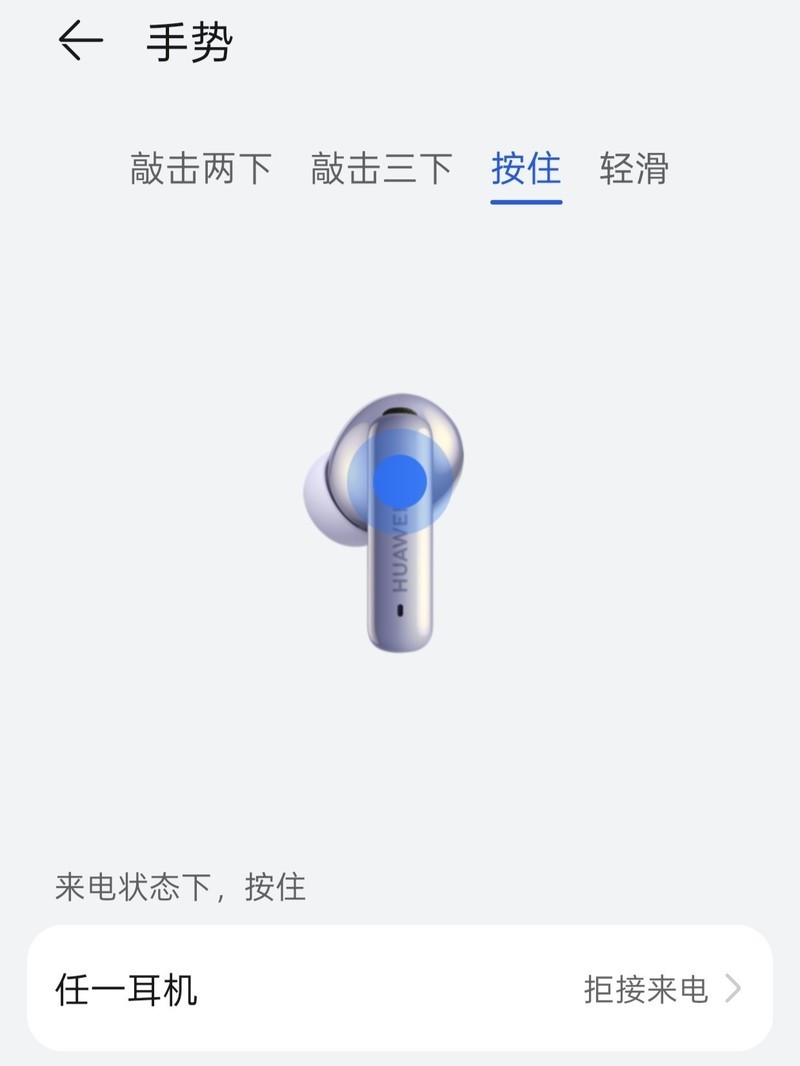The image size is (800, 1066).
Task: Open the 敲击三下 gesture tab
Action: click(382, 168)
